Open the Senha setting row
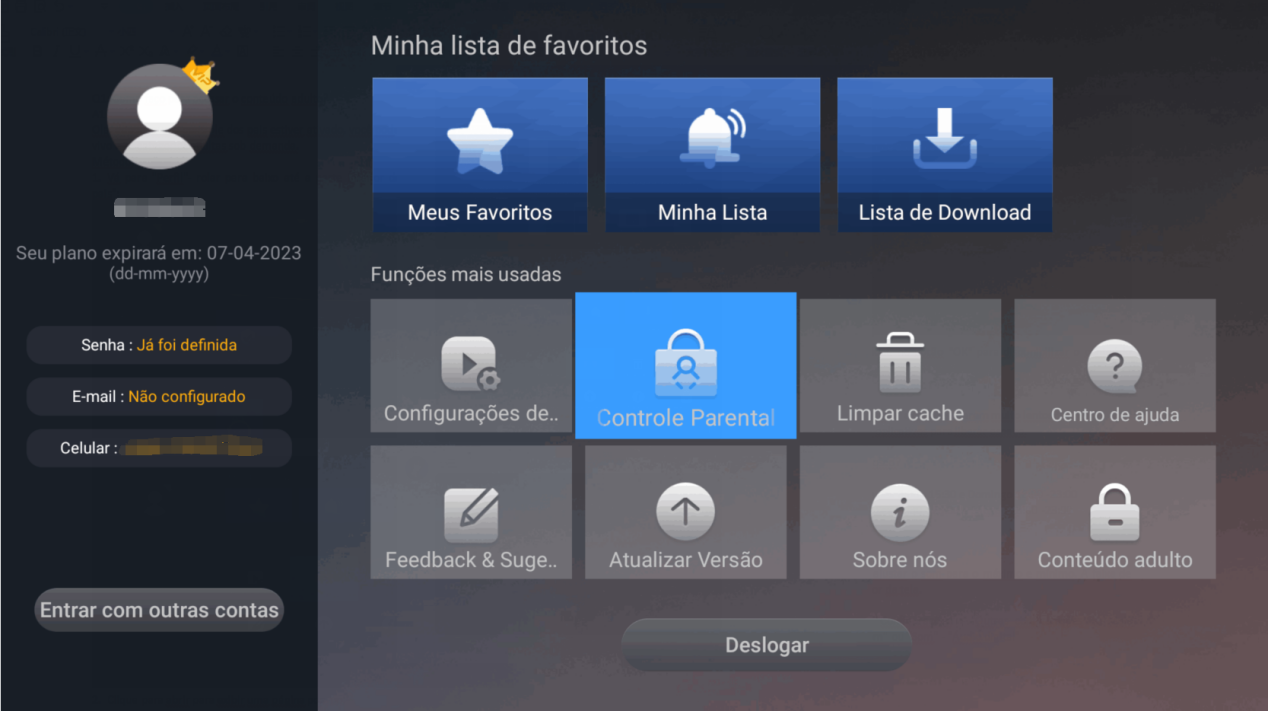The width and height of the screenshot is (1268, 711). pyautogui.click(x=159, y=345)
